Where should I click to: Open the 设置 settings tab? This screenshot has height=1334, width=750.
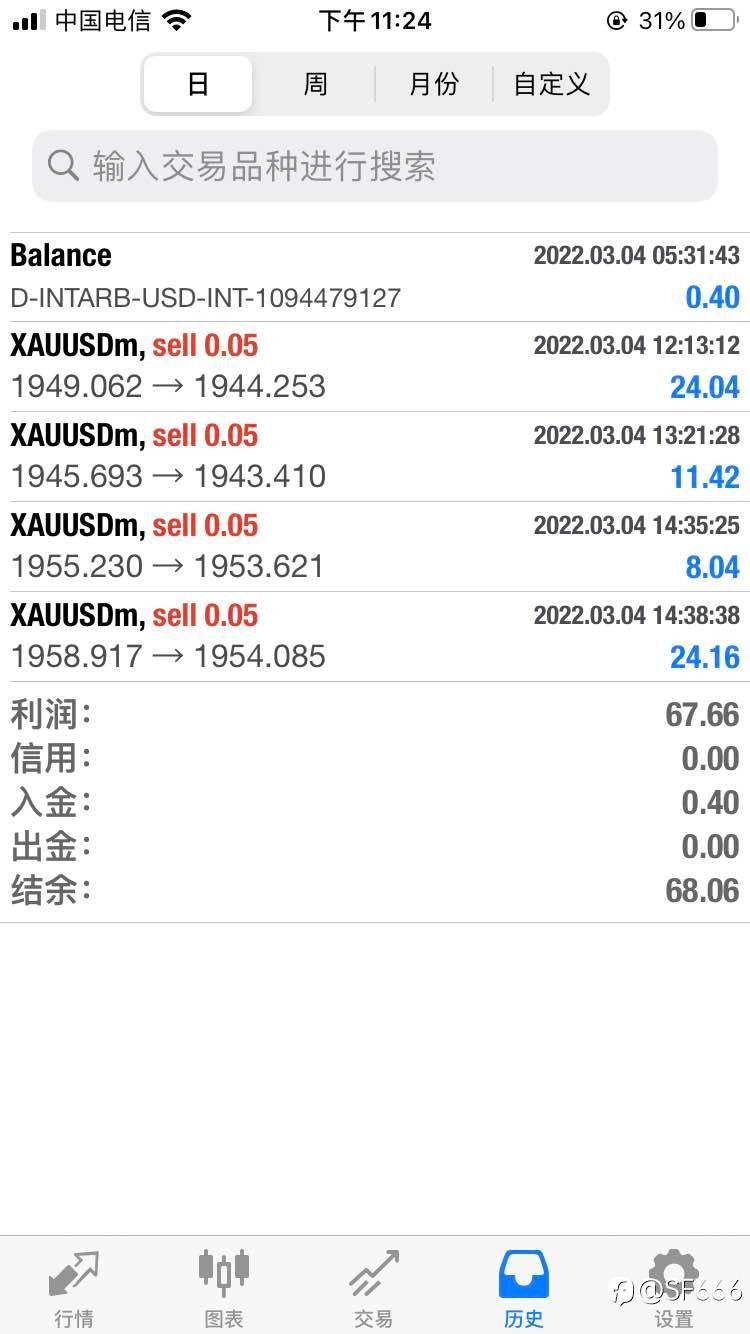tap(674, 1287)
